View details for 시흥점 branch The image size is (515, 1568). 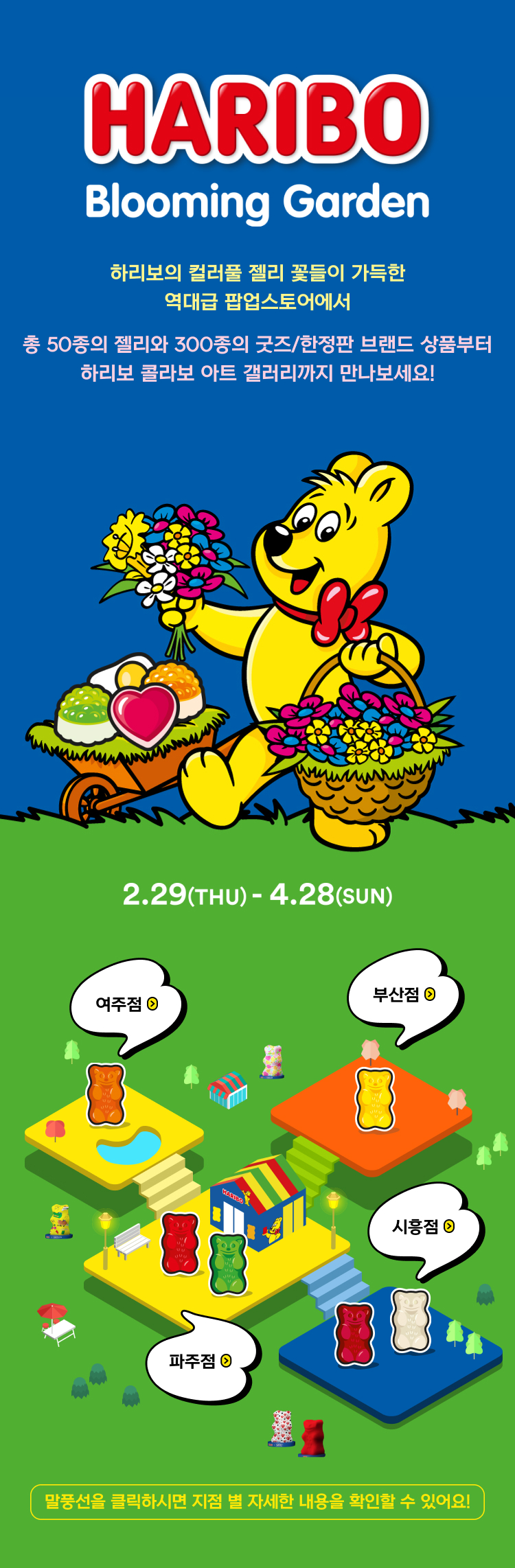click(x=422, y=1226)
